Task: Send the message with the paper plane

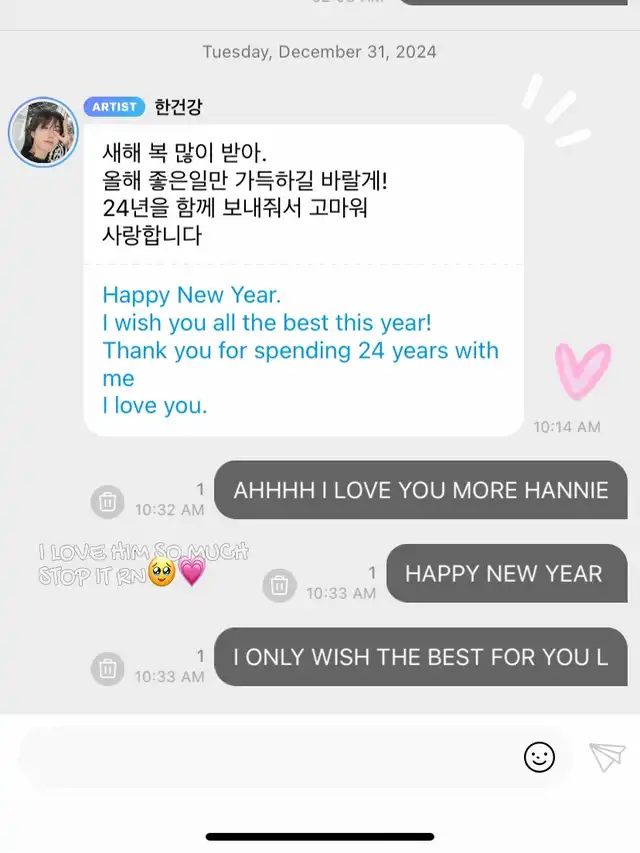Action: [x=606, y=757]
